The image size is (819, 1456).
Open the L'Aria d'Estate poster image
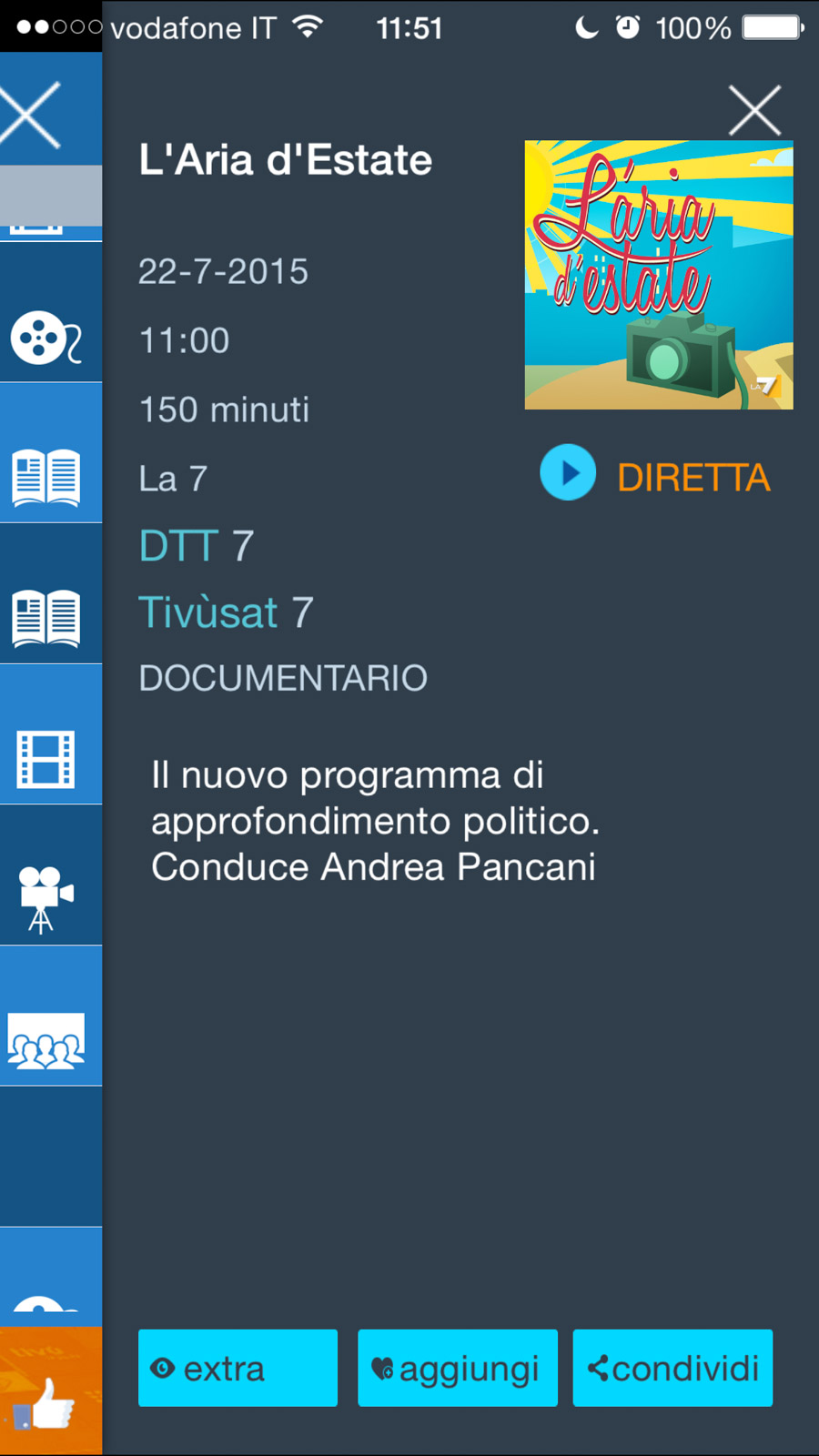pyautogui.click(x=659, y=275)
